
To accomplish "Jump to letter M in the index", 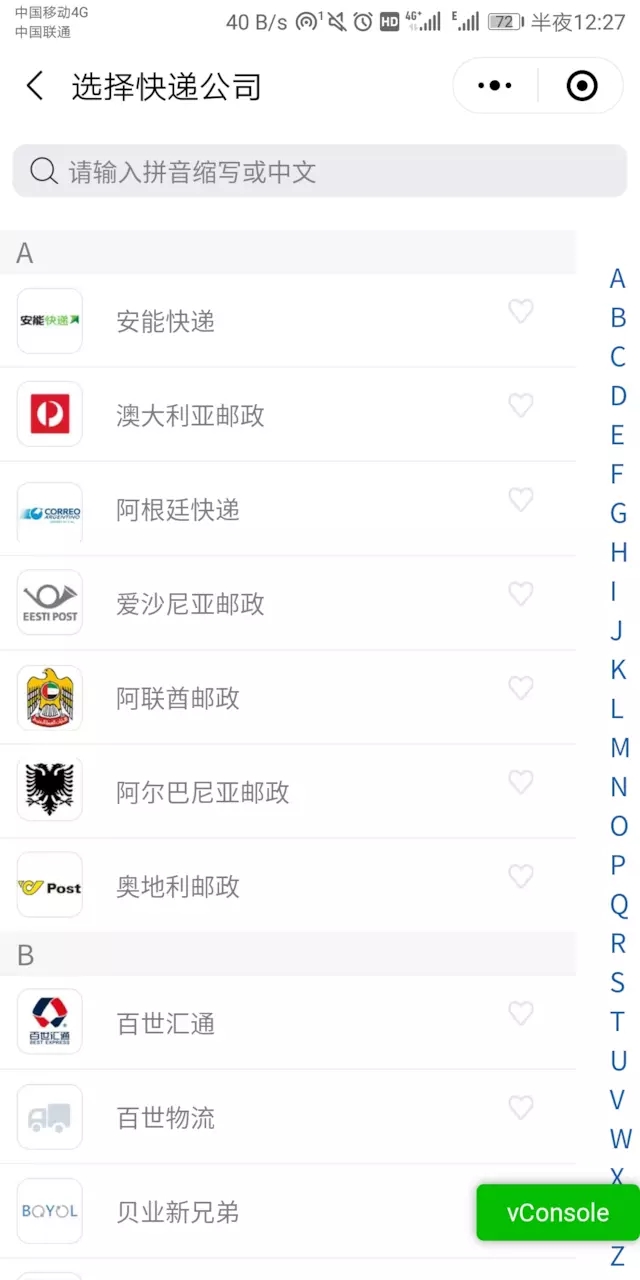I will click(619, 748).
